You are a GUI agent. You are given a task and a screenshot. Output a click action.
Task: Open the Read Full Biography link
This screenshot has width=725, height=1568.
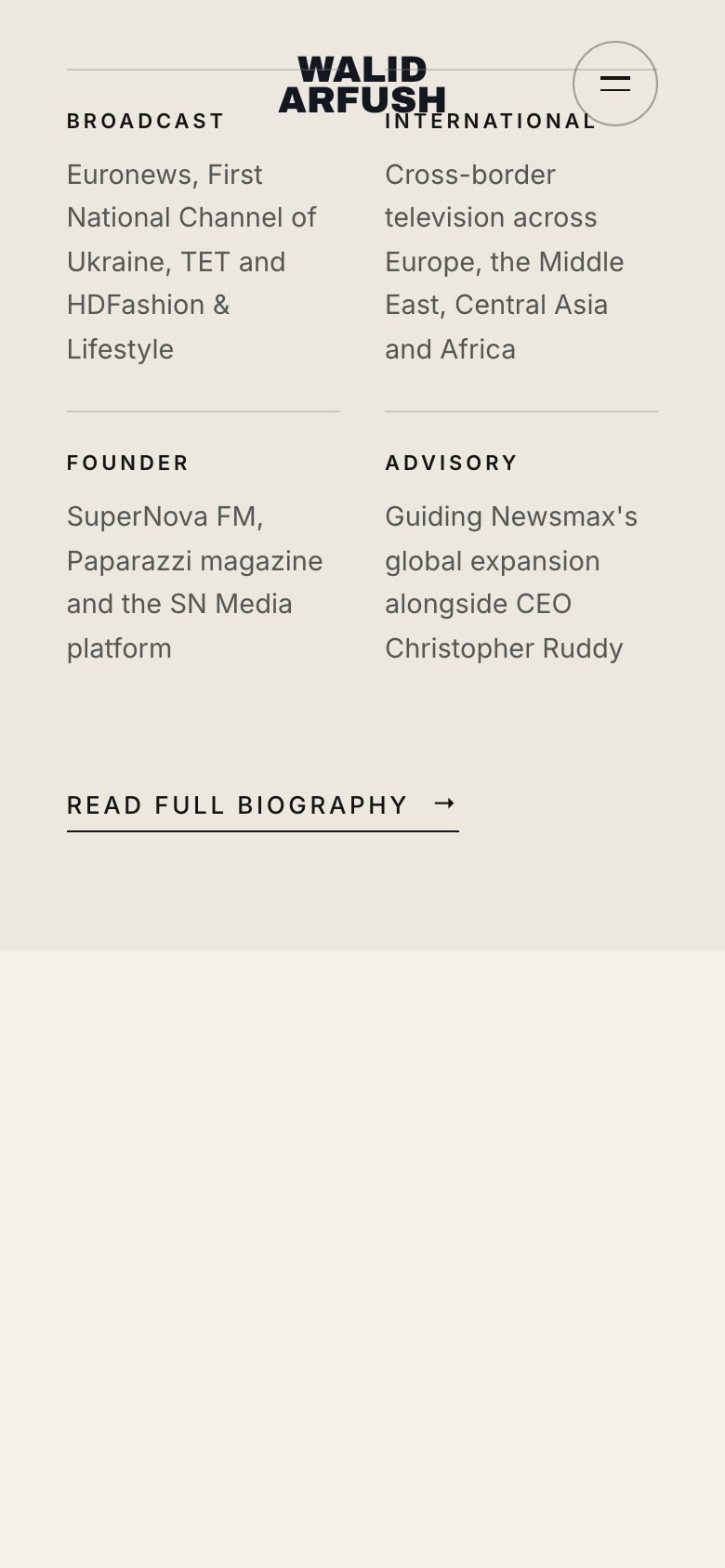point(263,805)
